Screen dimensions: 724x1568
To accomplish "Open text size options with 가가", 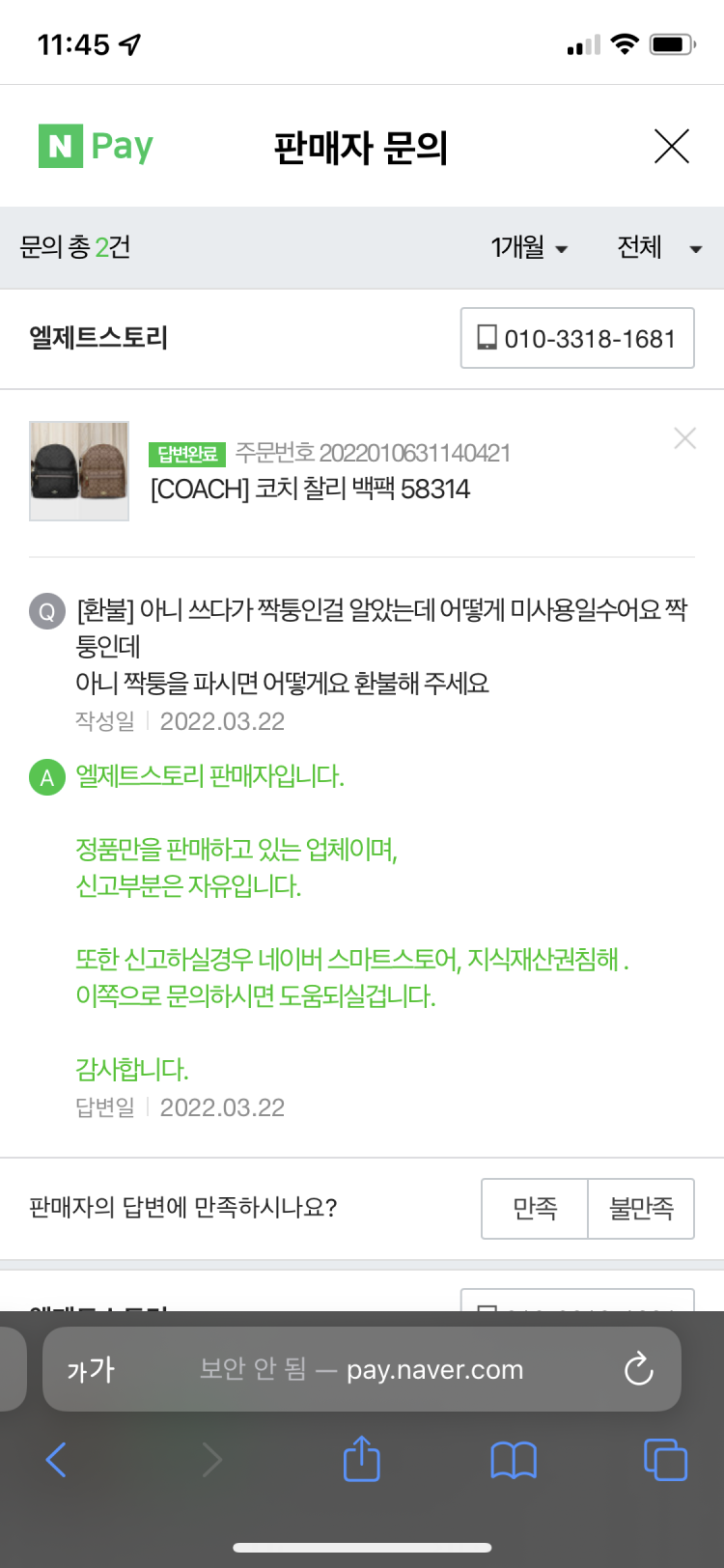I will (x=92, y=1368).
